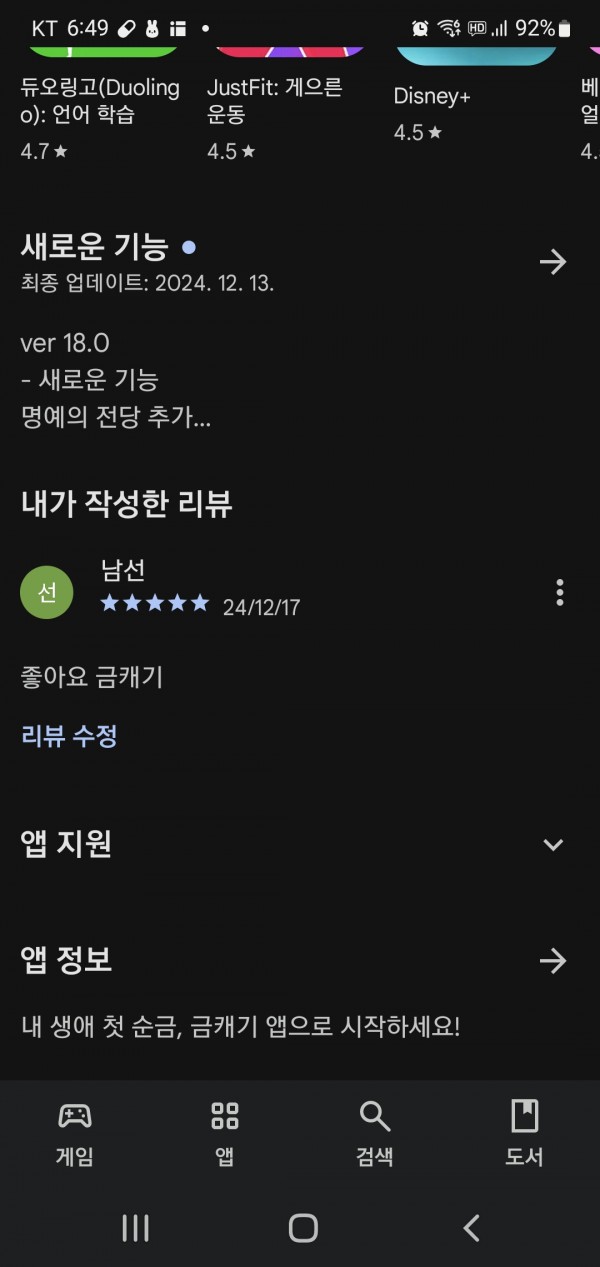Viewport: 600px width, 1267px height.
Task: Tap 리뷰 수정 to edit my review
Action: (69, 737)
